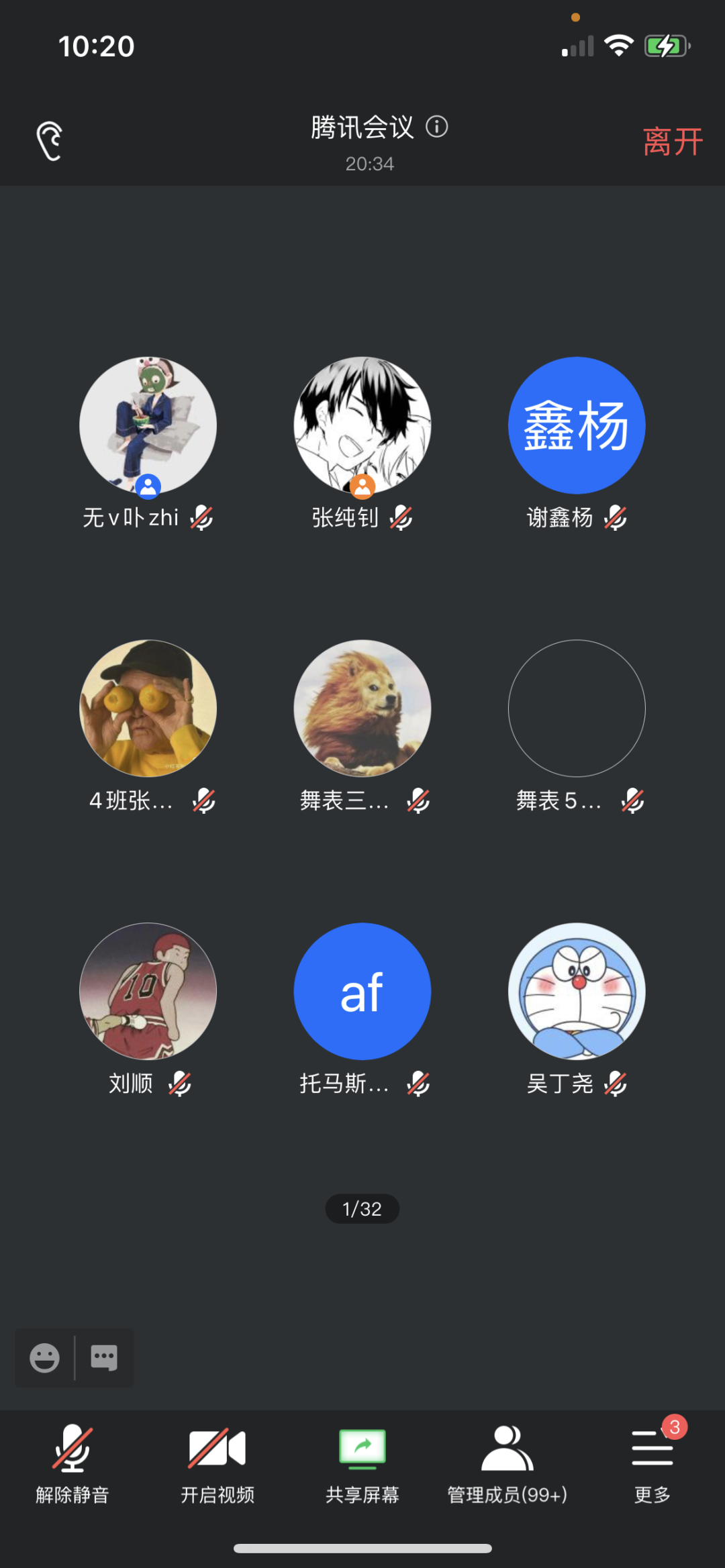Select participant 刘顺

(x=148, y=991)
